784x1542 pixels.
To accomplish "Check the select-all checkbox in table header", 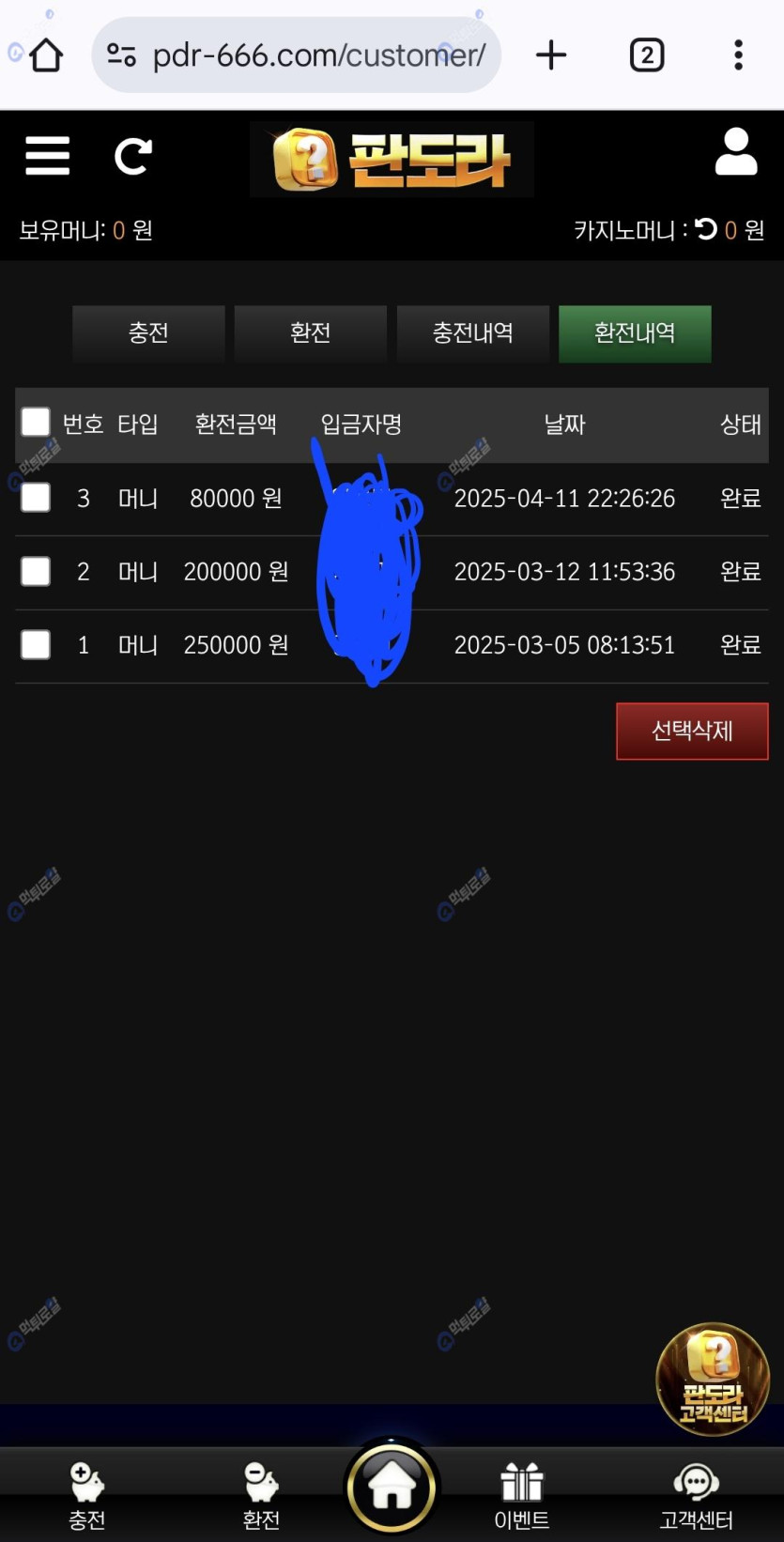I will coord(36,423).
